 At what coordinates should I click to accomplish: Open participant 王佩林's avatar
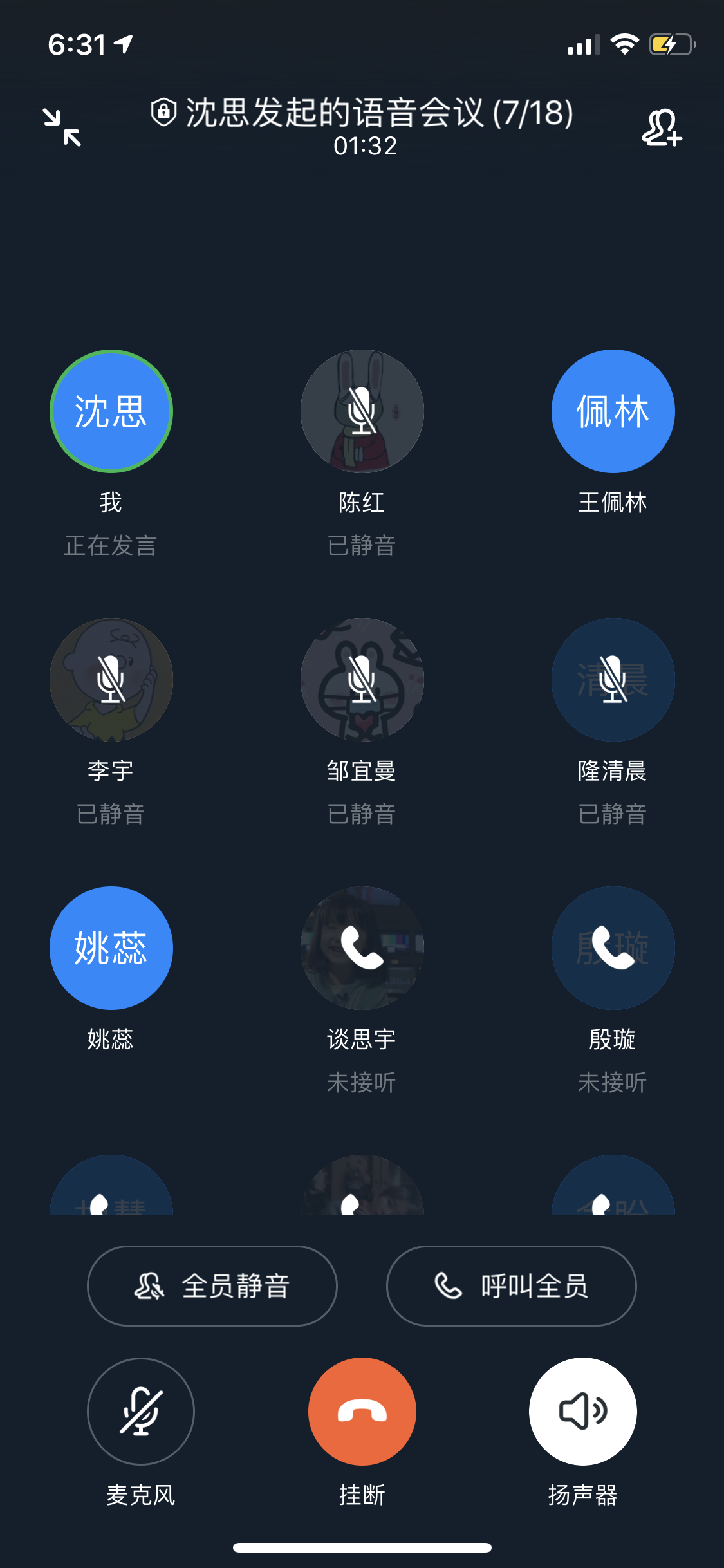tap(613, 411)
